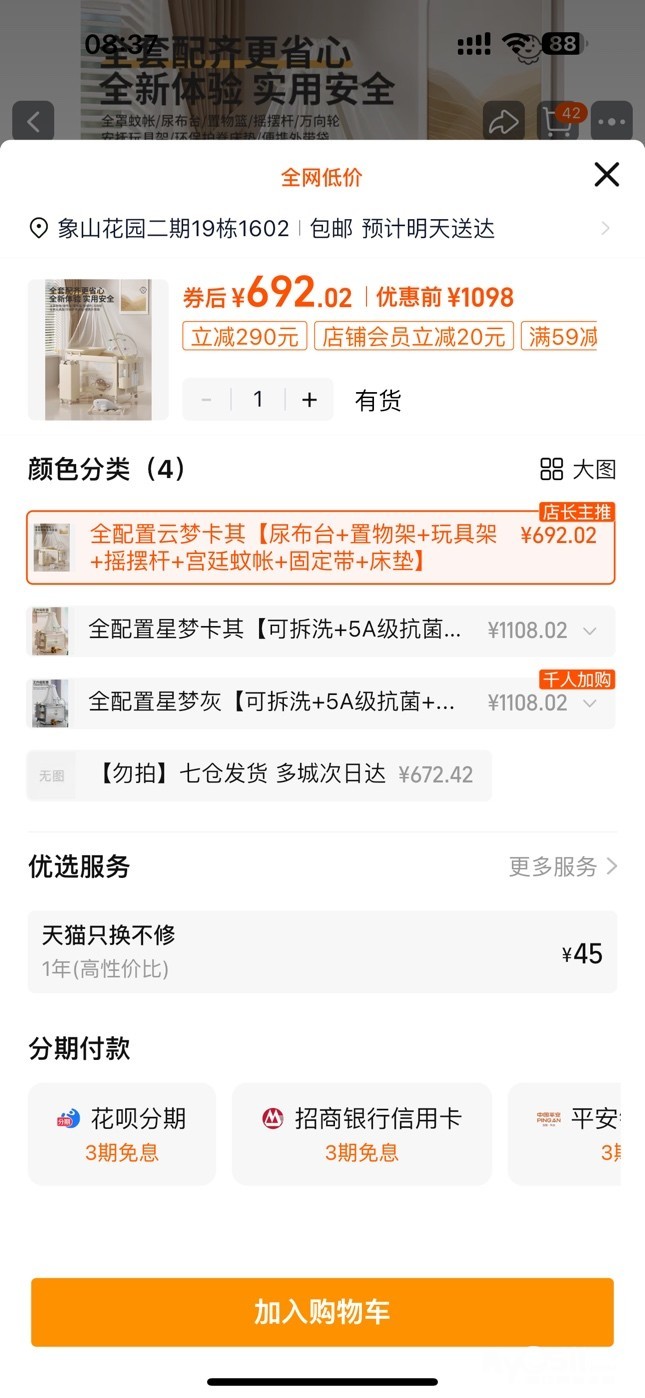Screen dimensions: 645x1398
Task: Decrease quantity with the minus button
Action: [x=207, y=400]
